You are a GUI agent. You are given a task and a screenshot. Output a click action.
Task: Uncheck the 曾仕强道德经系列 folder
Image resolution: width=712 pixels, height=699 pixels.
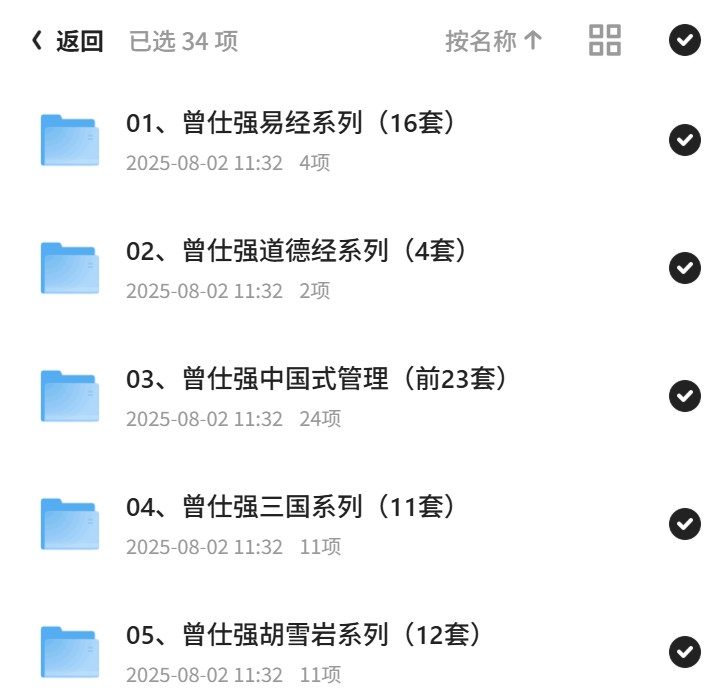point(685,268)
